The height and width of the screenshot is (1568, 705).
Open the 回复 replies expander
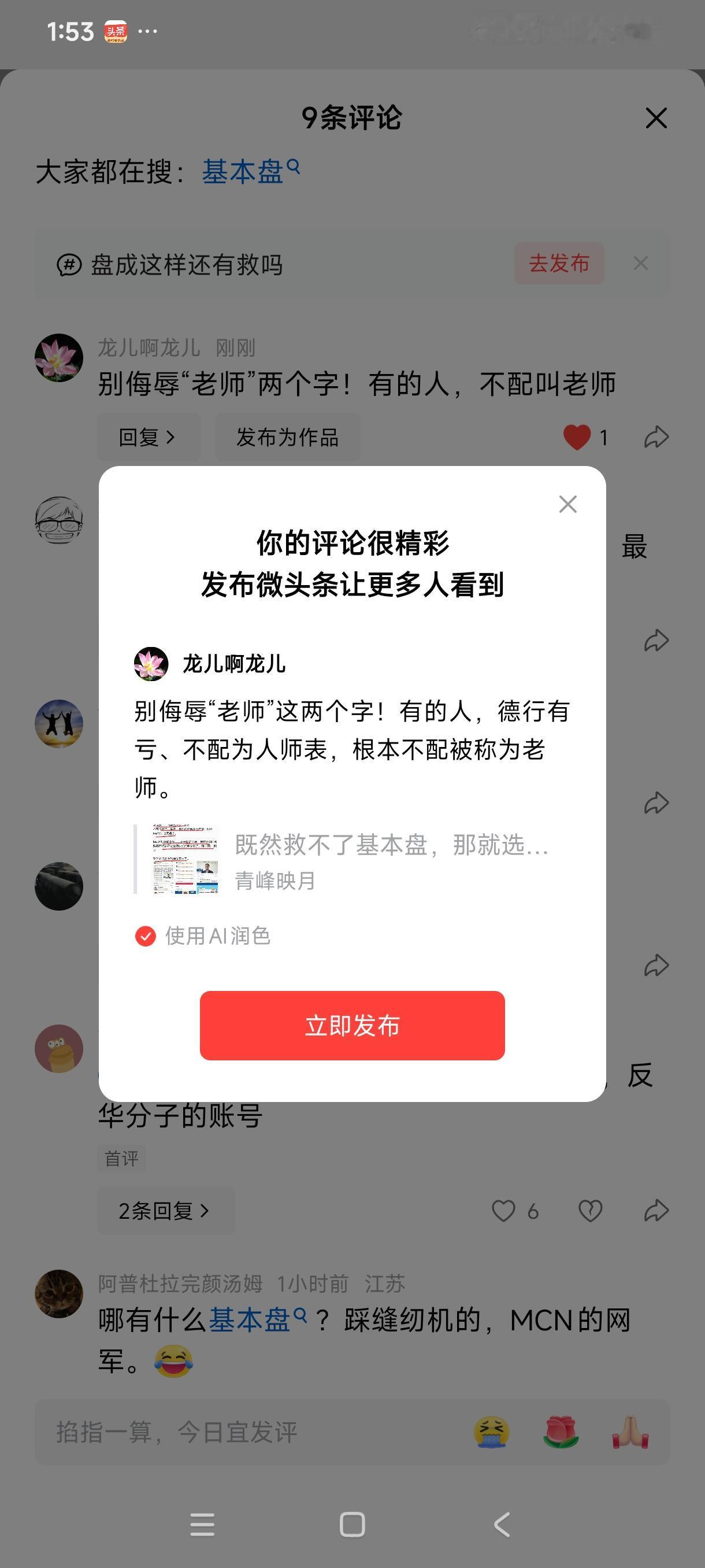pyautogui.click(x=149, y=436)
